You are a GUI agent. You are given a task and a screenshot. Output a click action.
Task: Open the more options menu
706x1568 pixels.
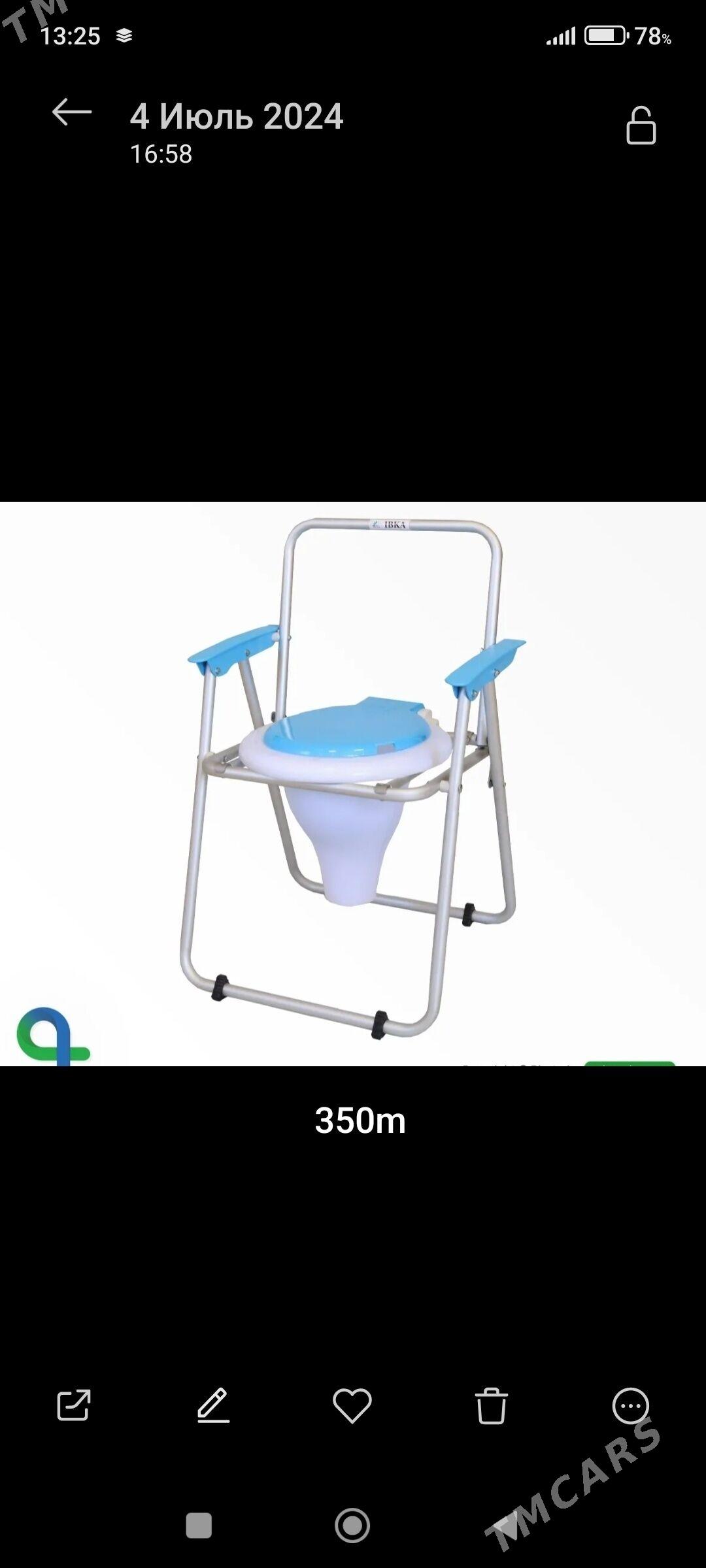click(630, 1405)
